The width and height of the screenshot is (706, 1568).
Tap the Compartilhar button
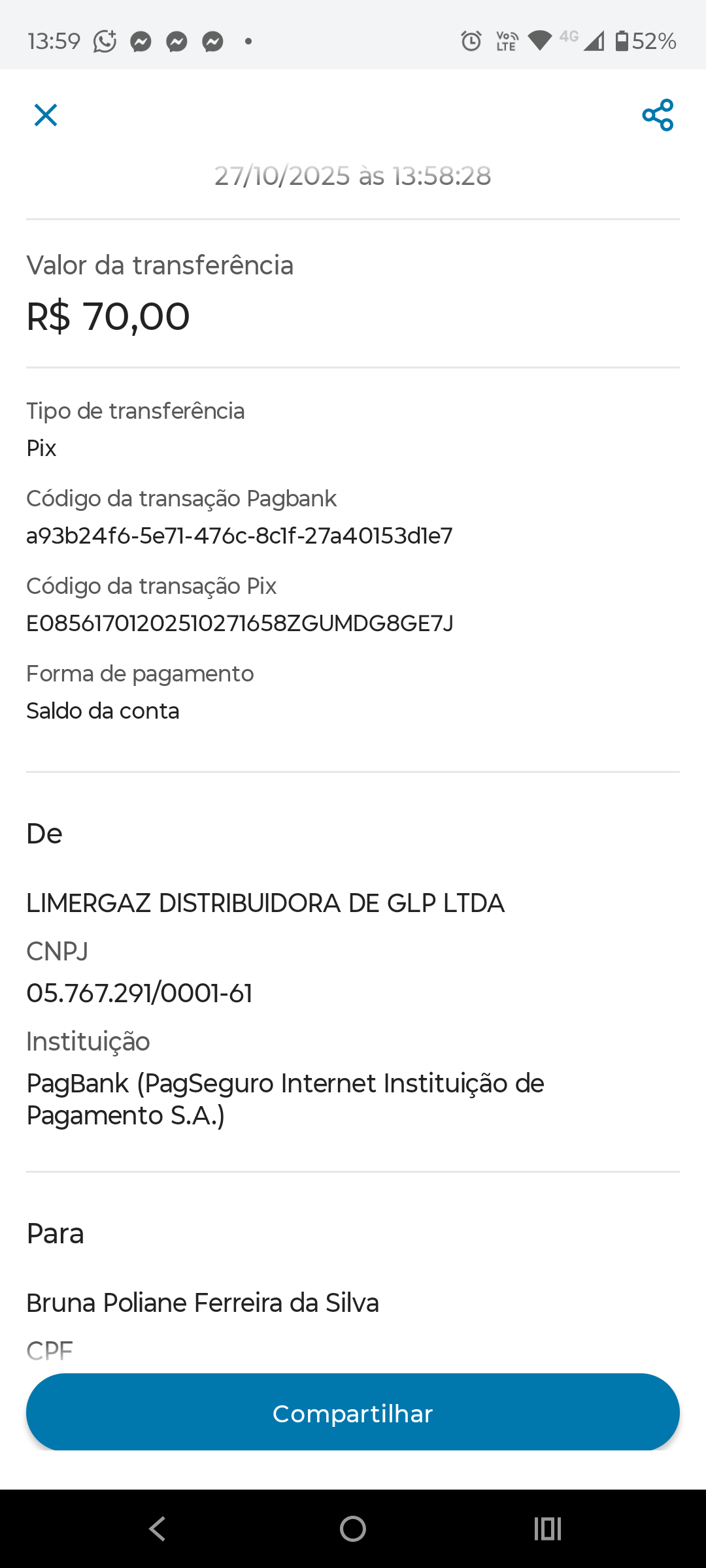click(353, 1414)
